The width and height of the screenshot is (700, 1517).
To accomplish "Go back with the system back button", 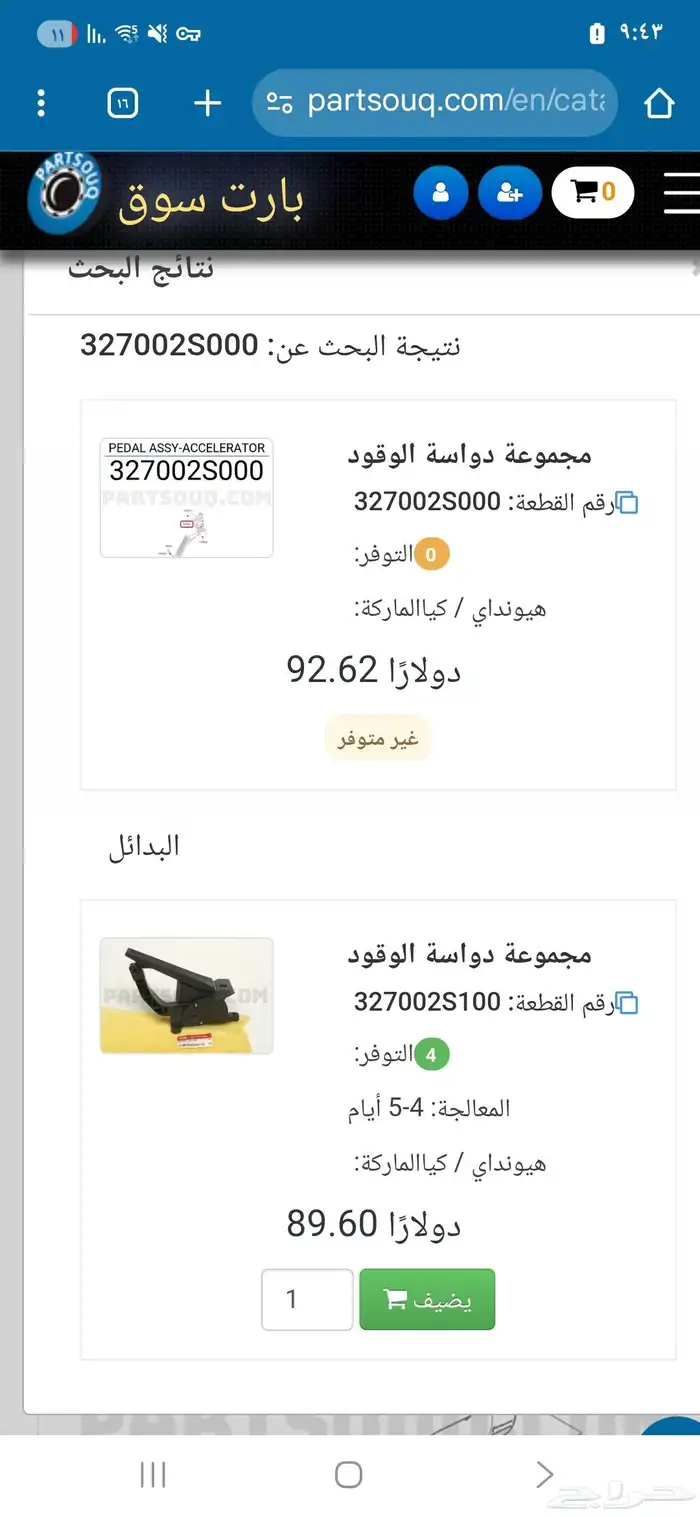I will pos(544,1474).
